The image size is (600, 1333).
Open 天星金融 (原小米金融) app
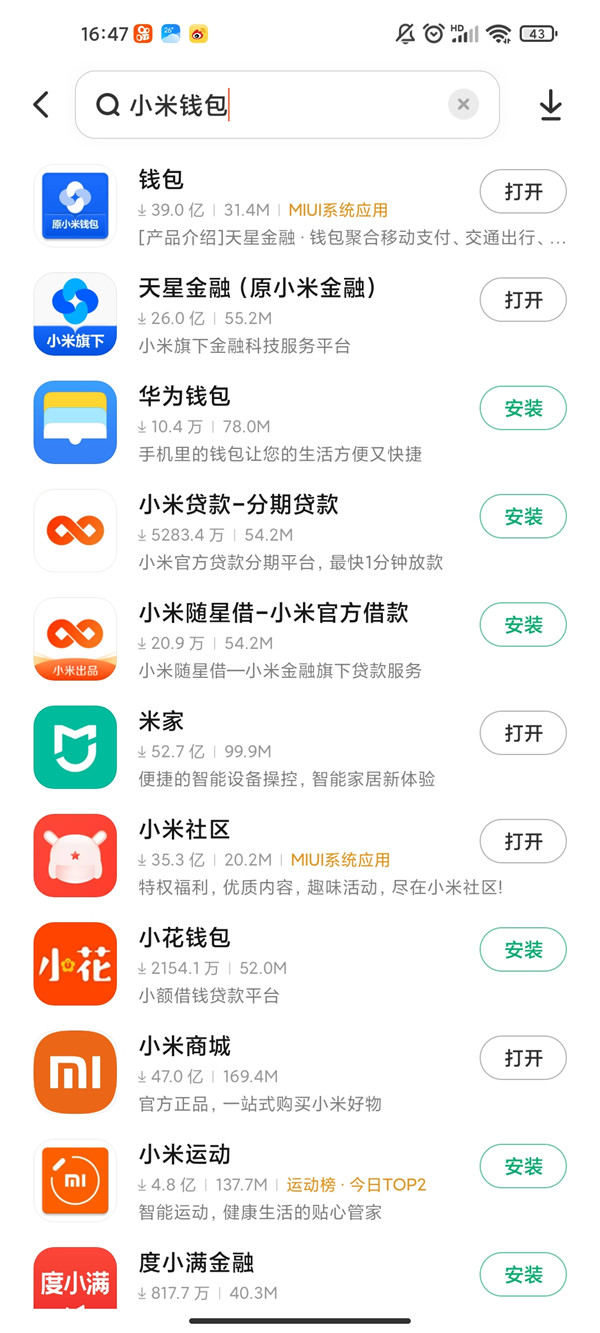[x=523, y=300]
